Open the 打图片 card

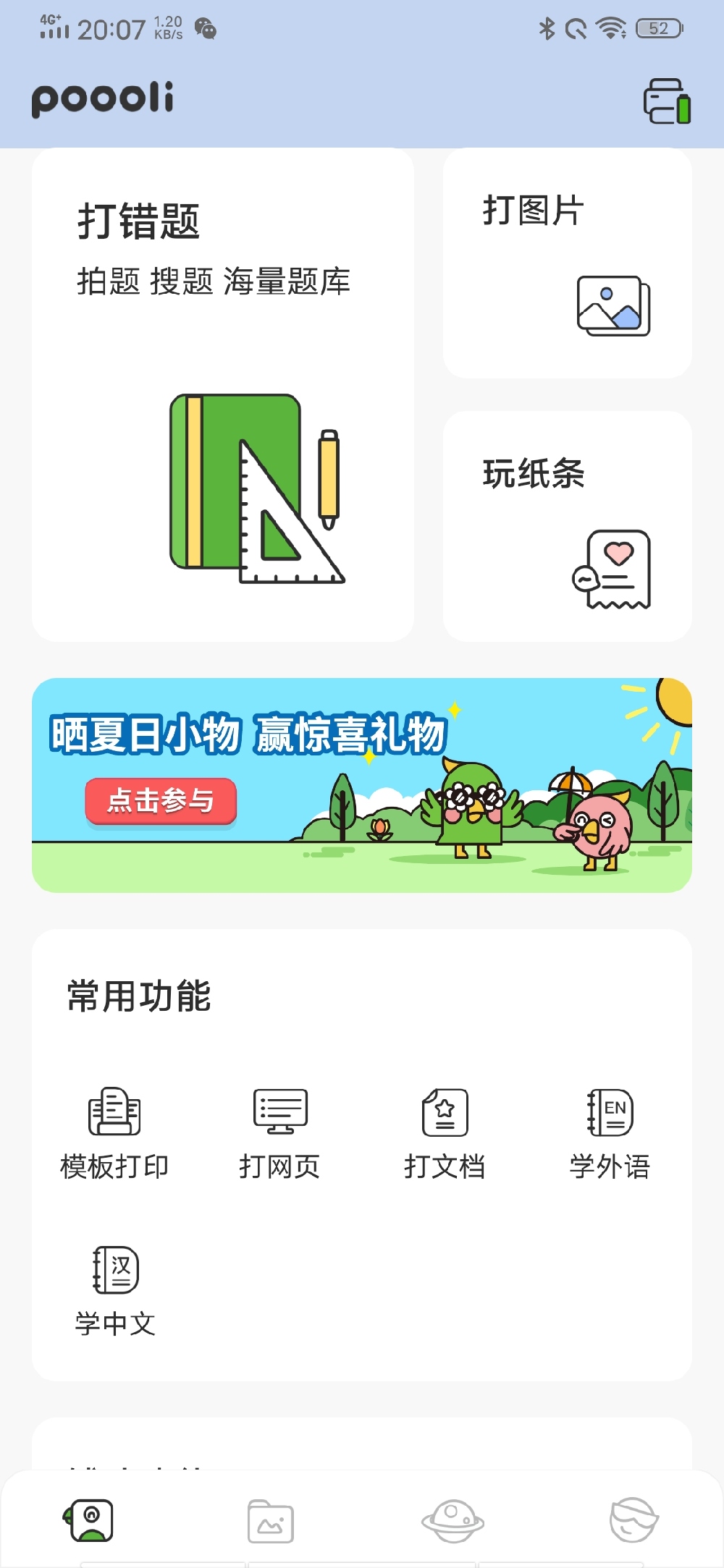tap(567, 263)
